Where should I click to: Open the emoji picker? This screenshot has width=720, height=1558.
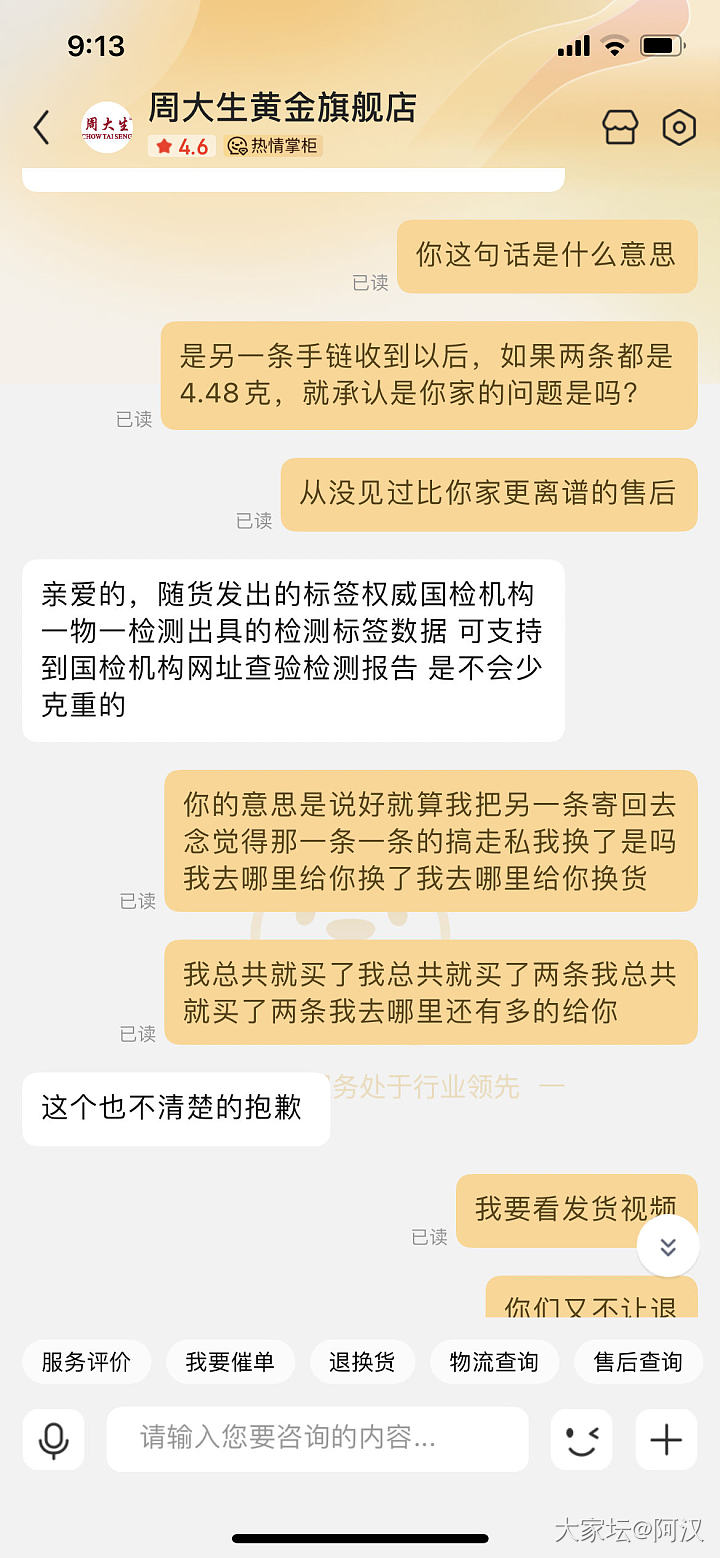coord(581,1439)
